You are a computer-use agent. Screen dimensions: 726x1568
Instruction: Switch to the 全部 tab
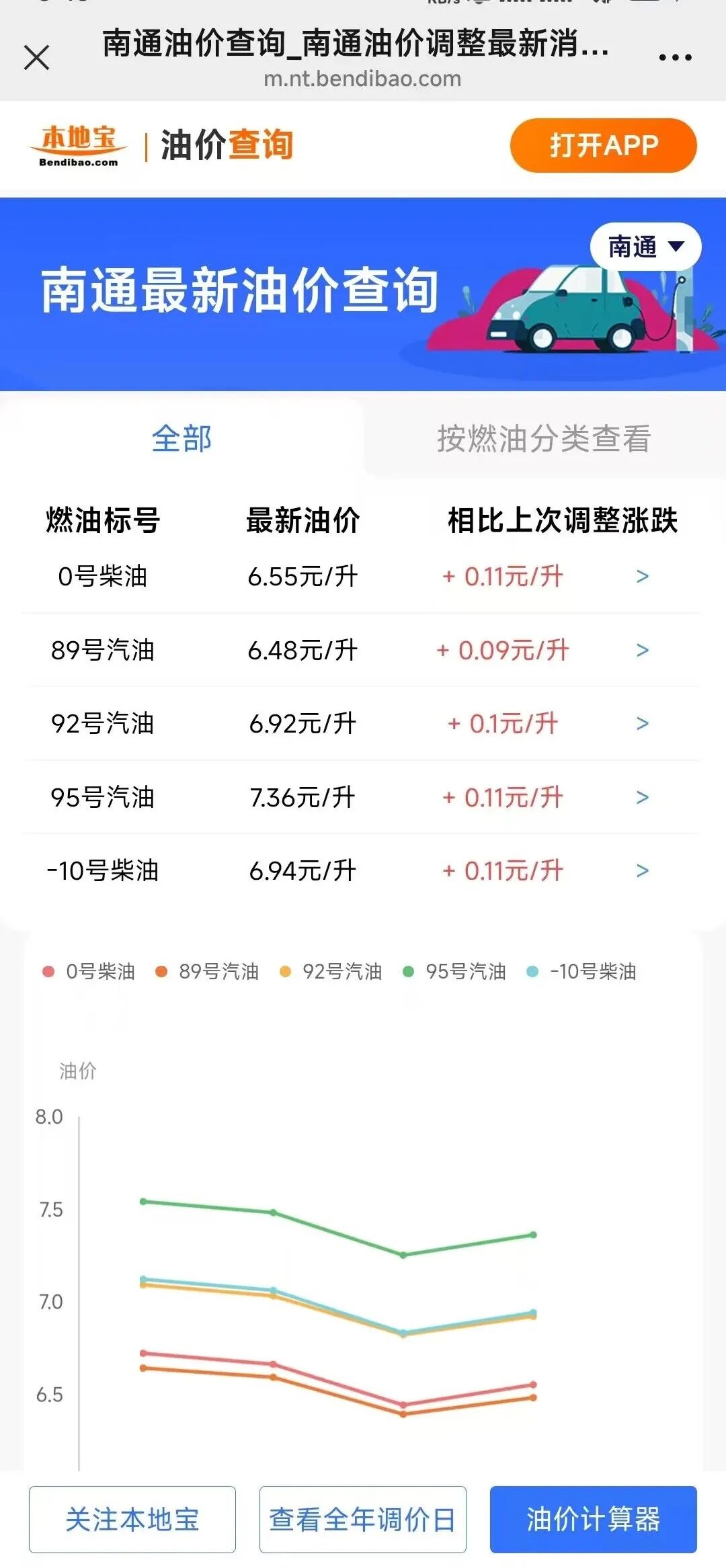coord(182,436)
